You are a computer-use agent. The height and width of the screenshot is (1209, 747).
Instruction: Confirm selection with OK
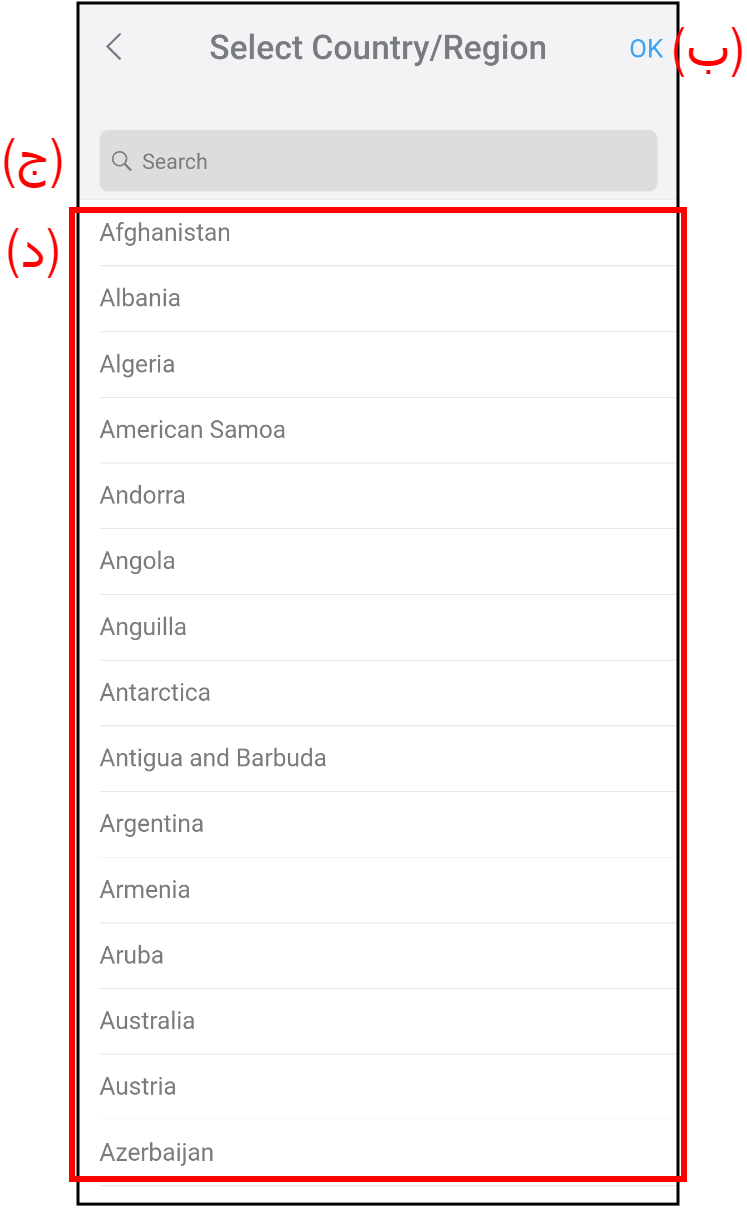pos(646,48)
